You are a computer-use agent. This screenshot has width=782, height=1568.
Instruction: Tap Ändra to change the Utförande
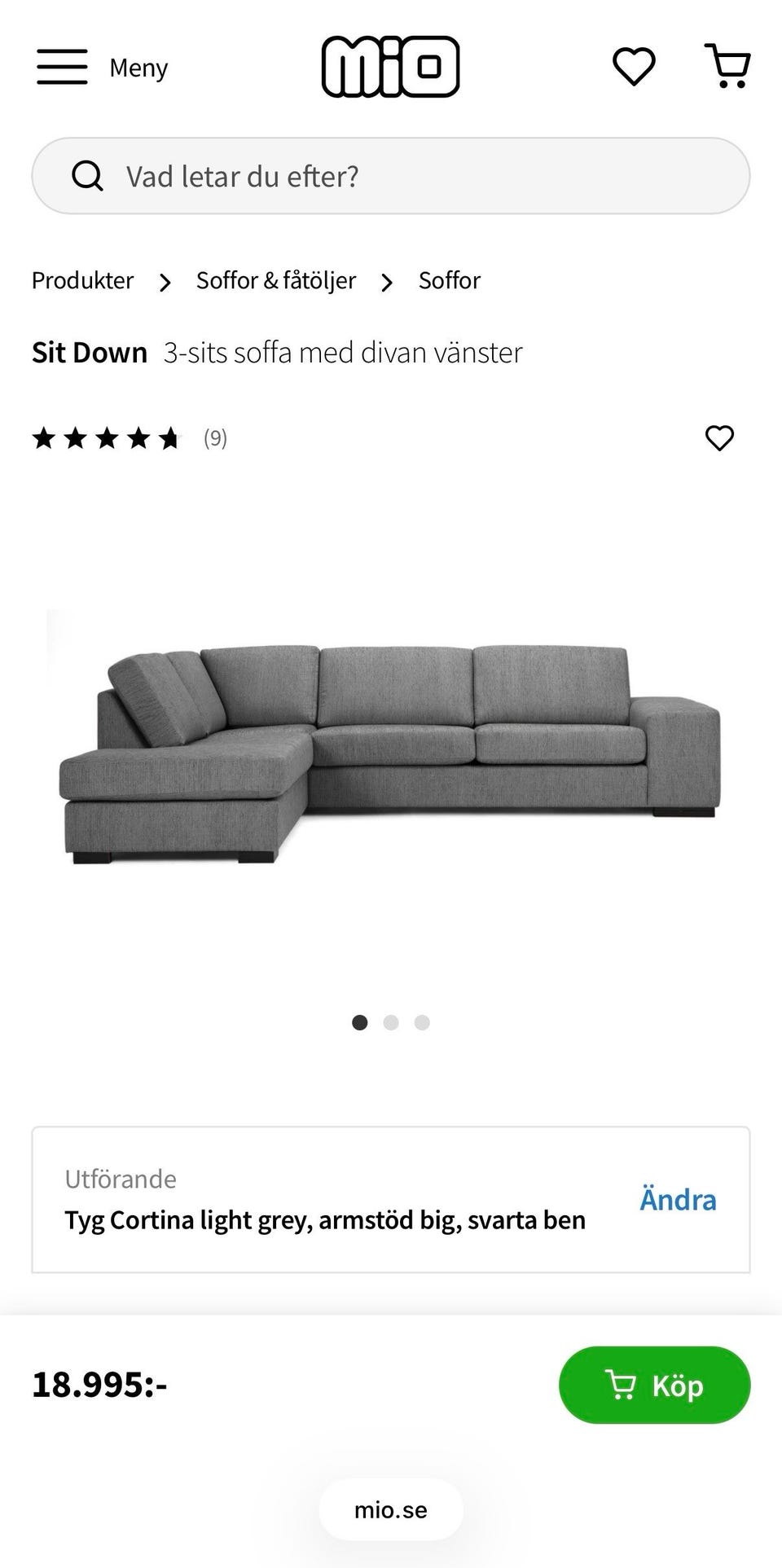tap(678, 1200)
